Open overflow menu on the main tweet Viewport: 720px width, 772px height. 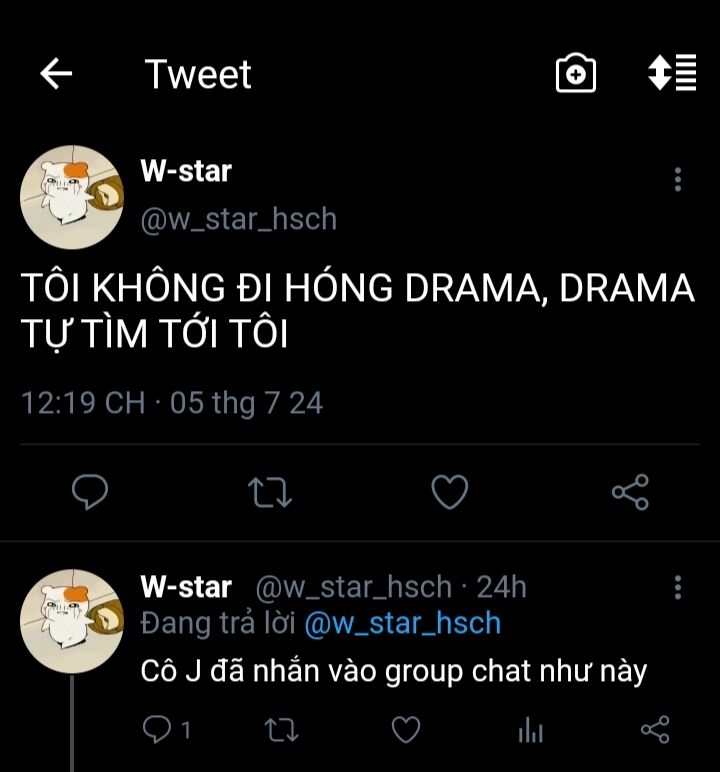[678, 180]
